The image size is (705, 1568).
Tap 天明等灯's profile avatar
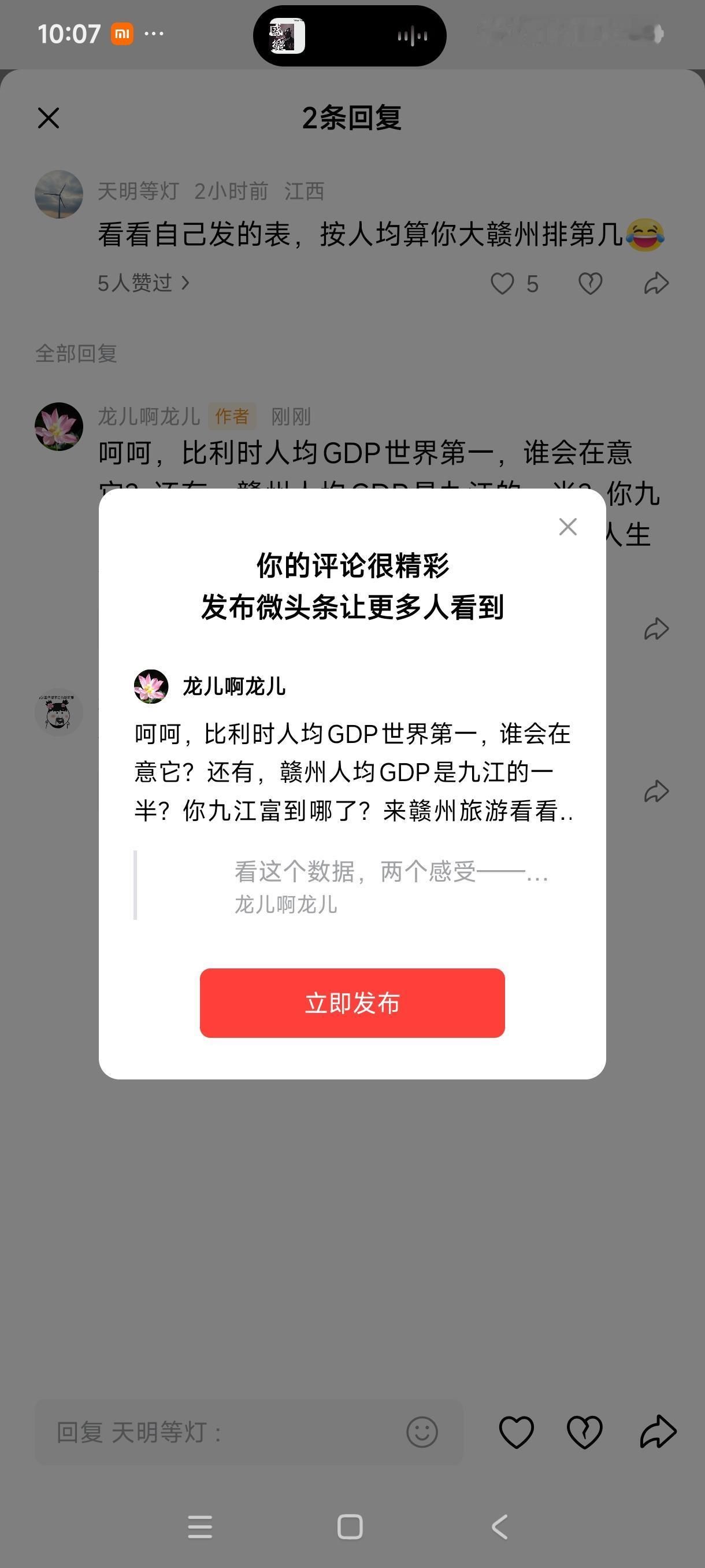click(x=58, y=194)
